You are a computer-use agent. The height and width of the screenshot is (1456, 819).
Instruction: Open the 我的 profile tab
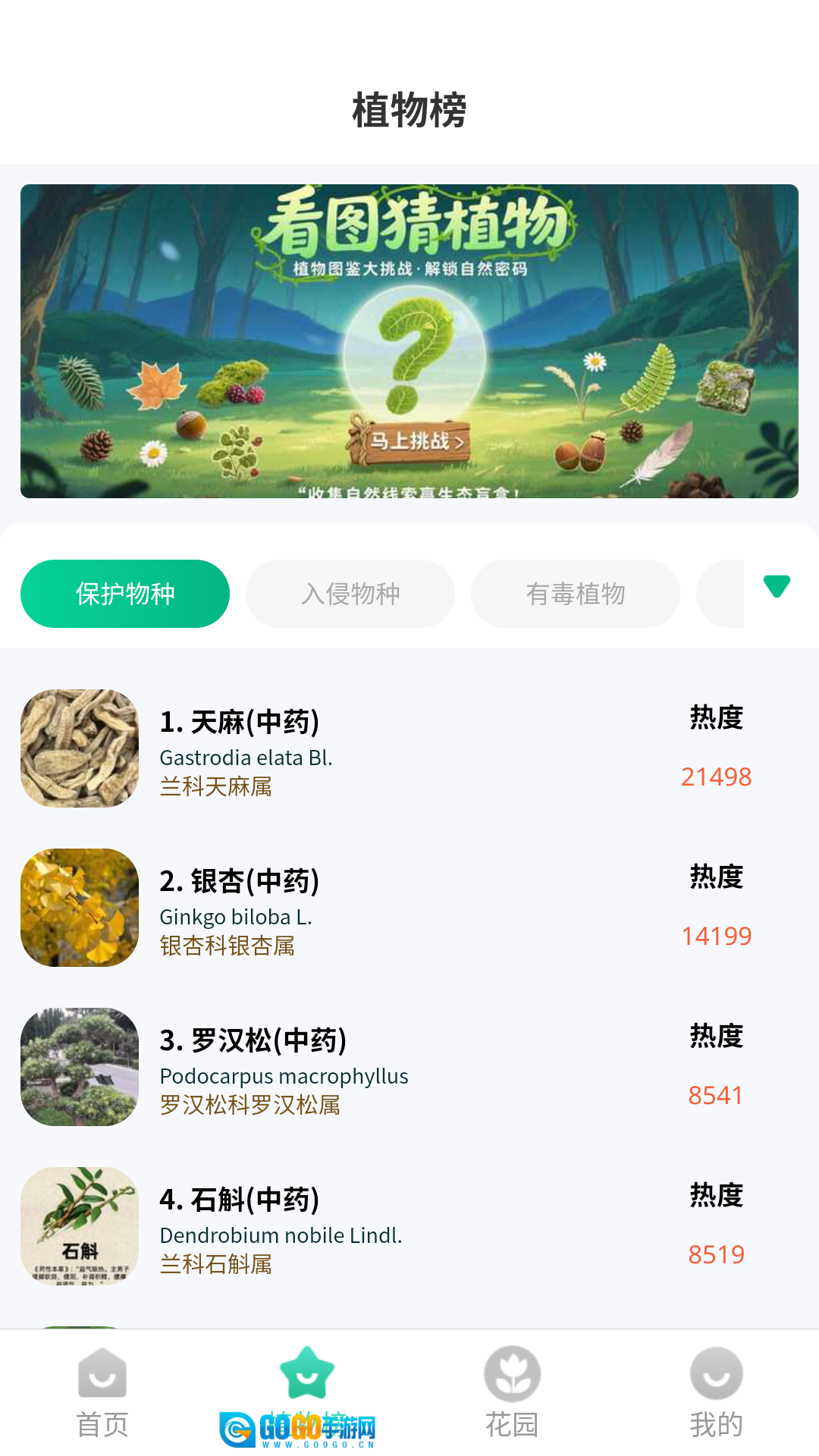[716, 1393]
